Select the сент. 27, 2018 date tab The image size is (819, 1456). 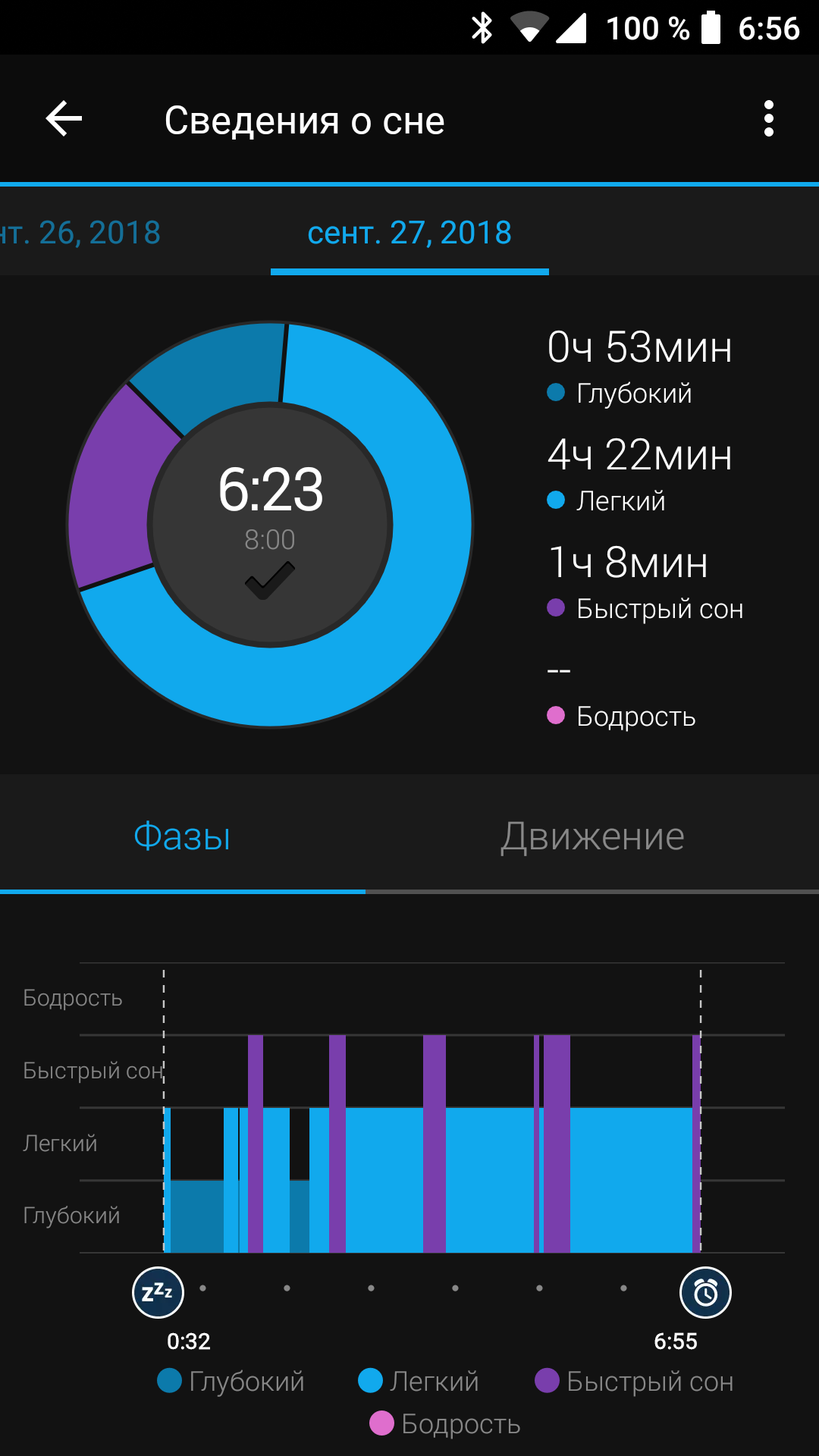point(409,233)
